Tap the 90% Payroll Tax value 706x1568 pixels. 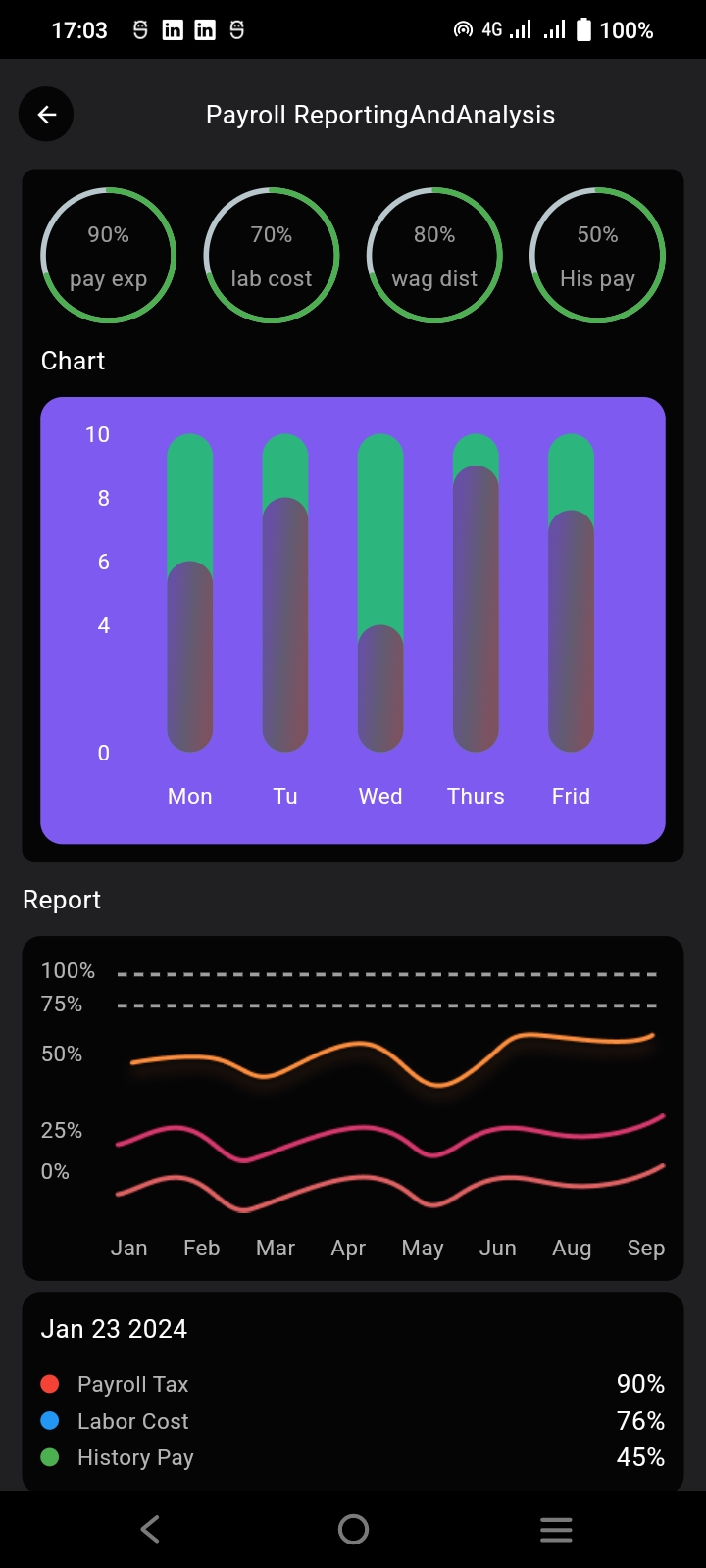[639, 1384]
